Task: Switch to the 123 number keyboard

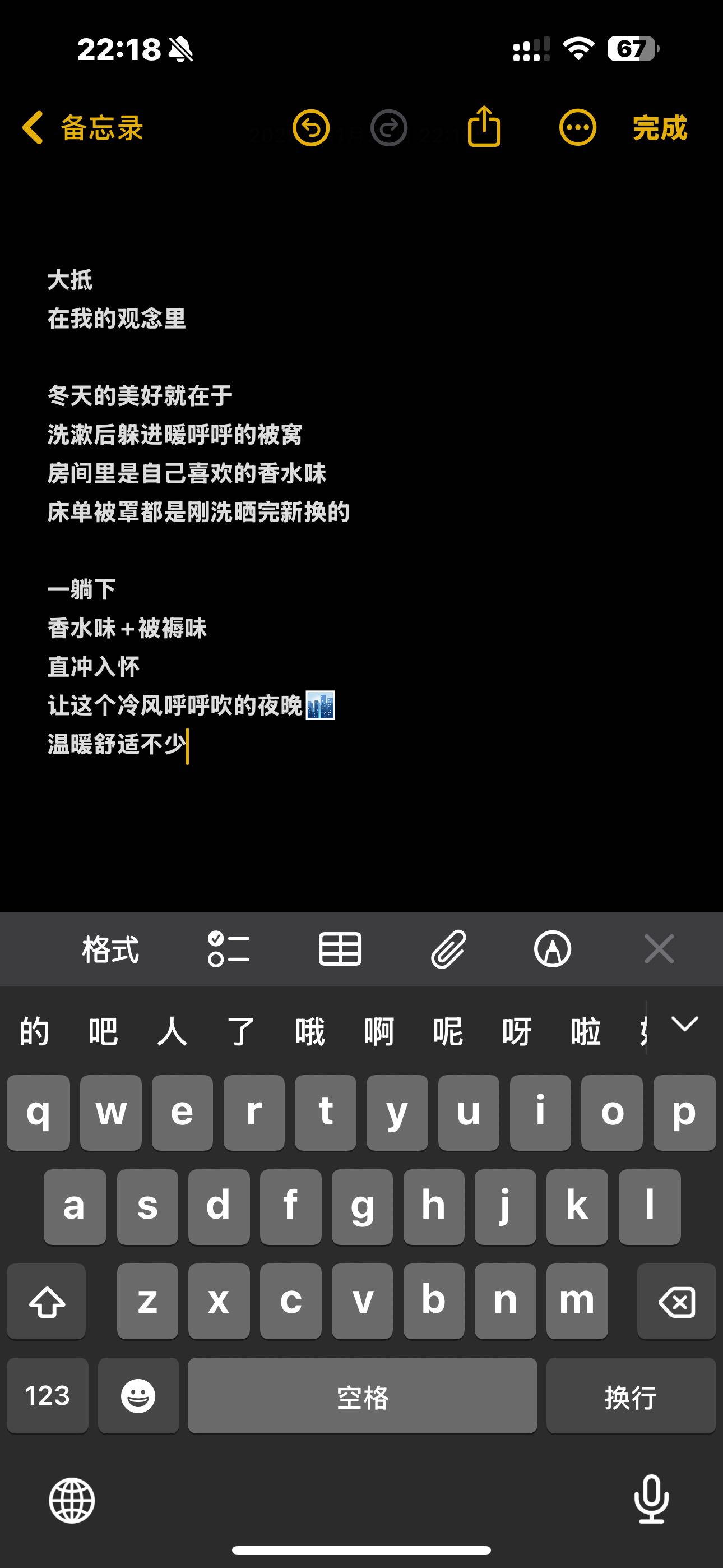Action: 48,1396
